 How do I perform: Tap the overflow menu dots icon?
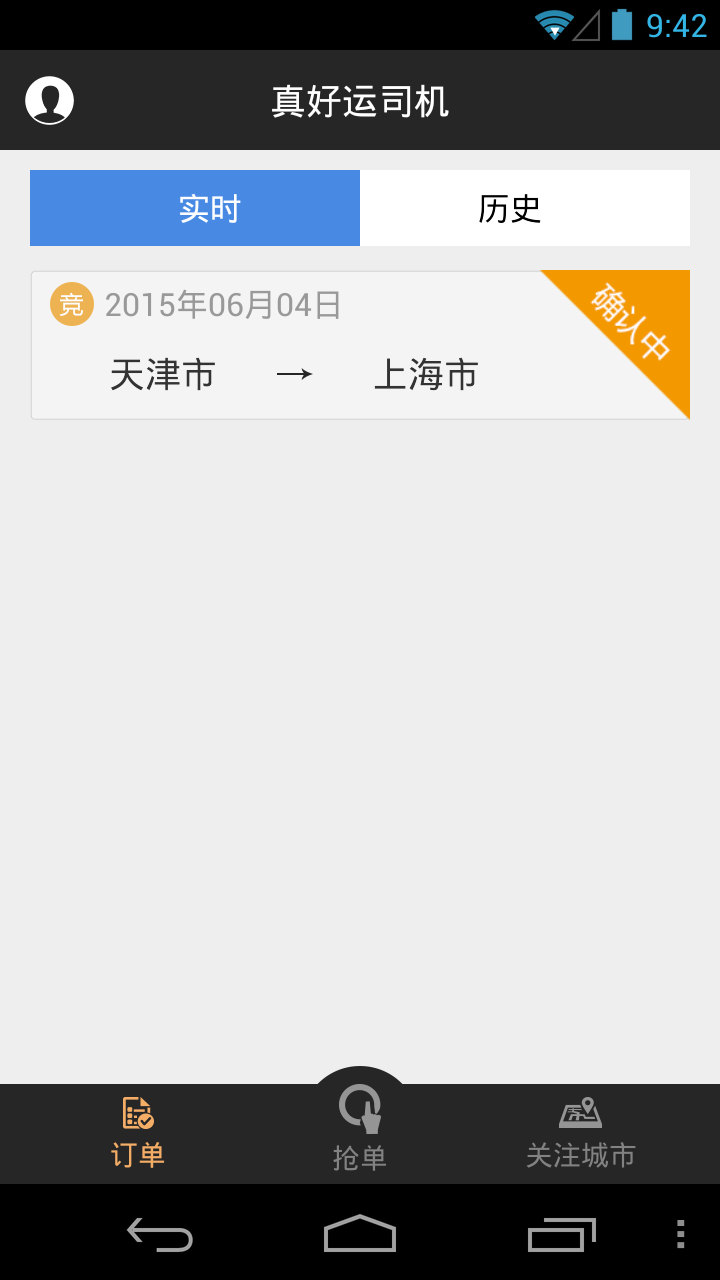[x=679, y=1234]
